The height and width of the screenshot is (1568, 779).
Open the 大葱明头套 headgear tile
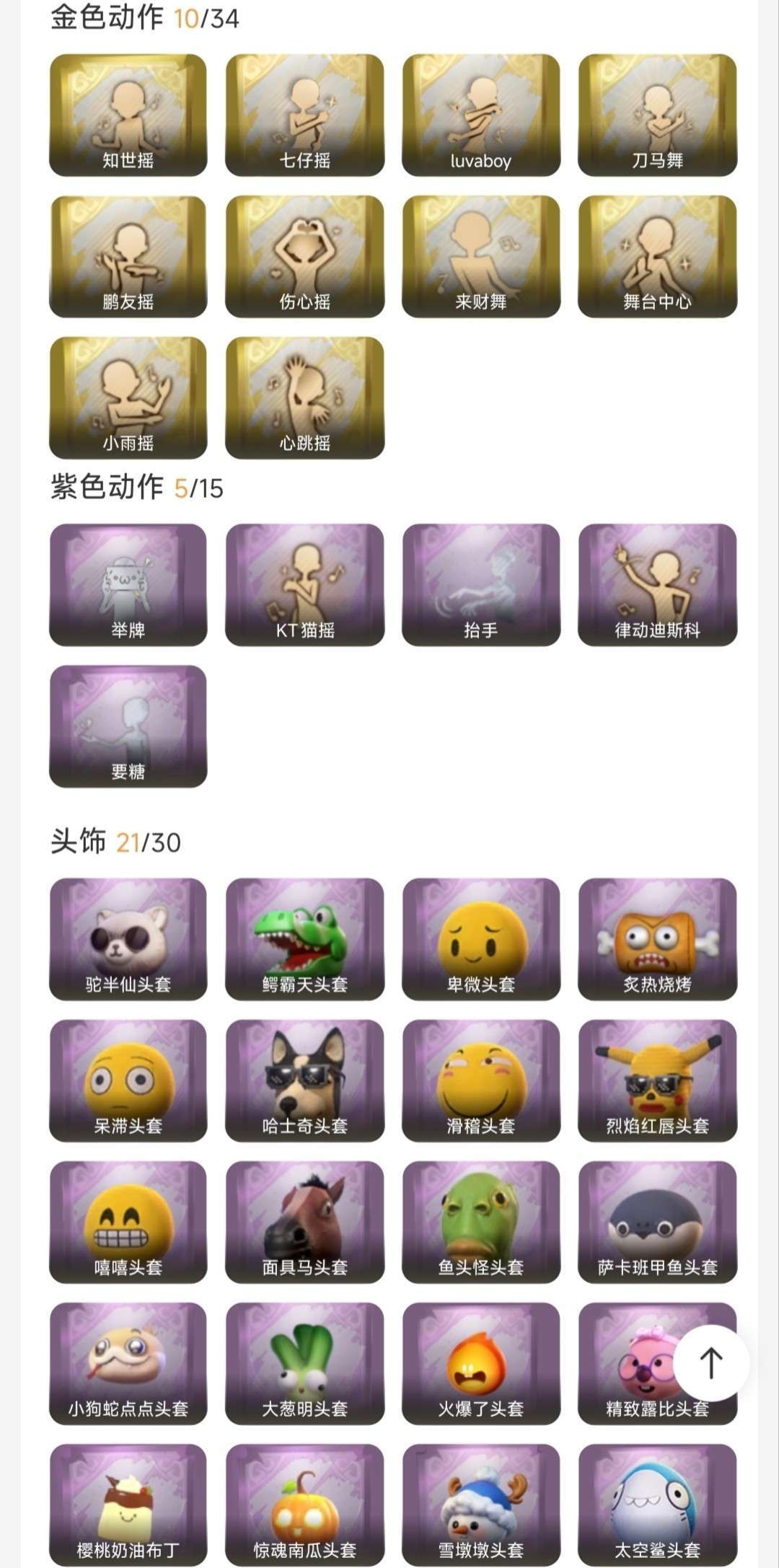coord(304,1363)
